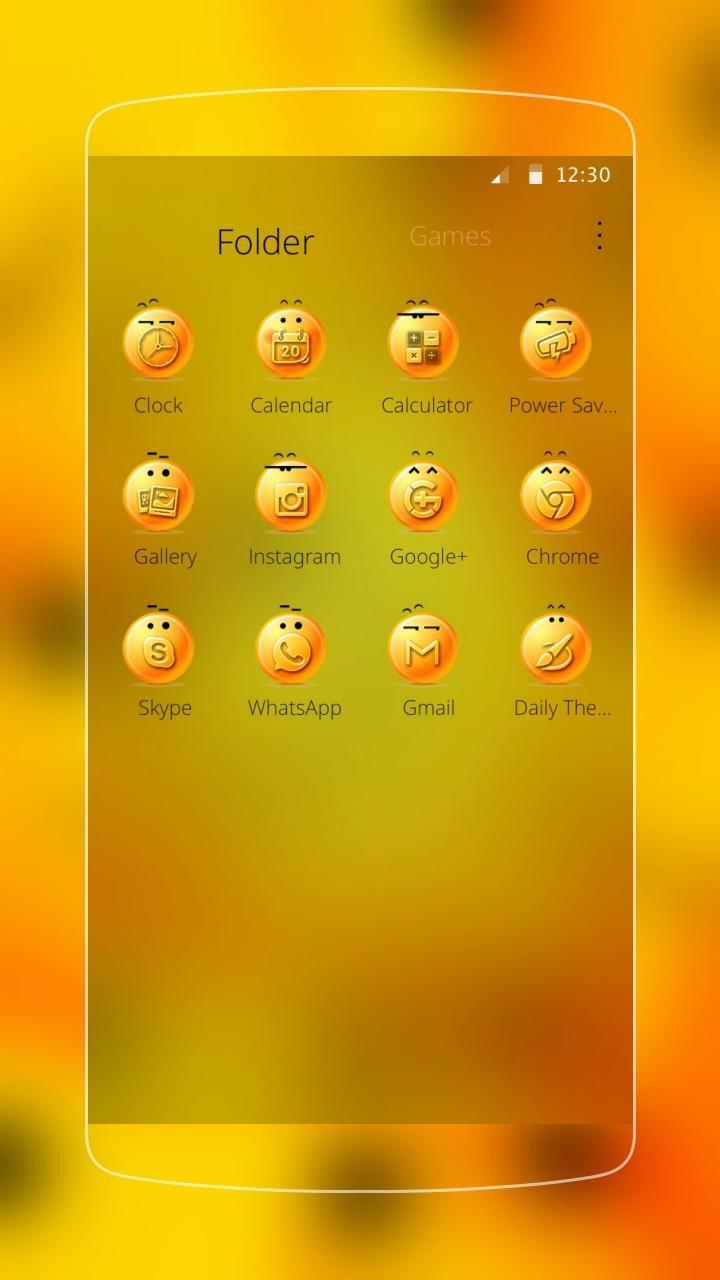Viewport: 720px width, 1280px height.
Task: Click the Clock app label text
Action: click(157, 405)
